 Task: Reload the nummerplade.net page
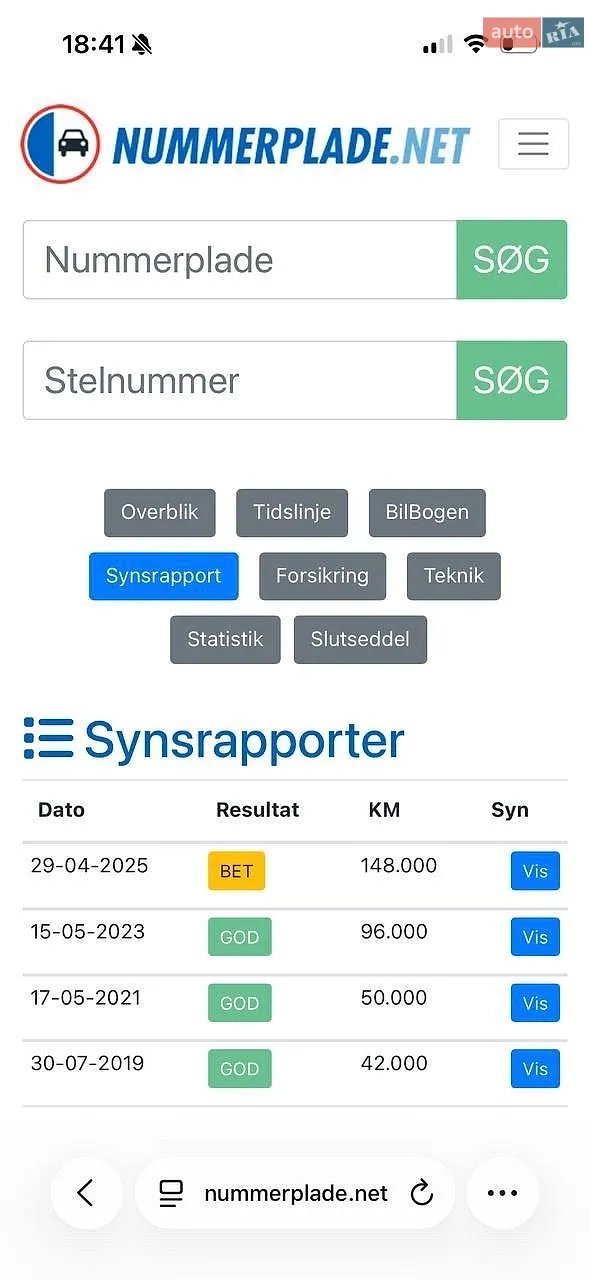point(422,1193)
